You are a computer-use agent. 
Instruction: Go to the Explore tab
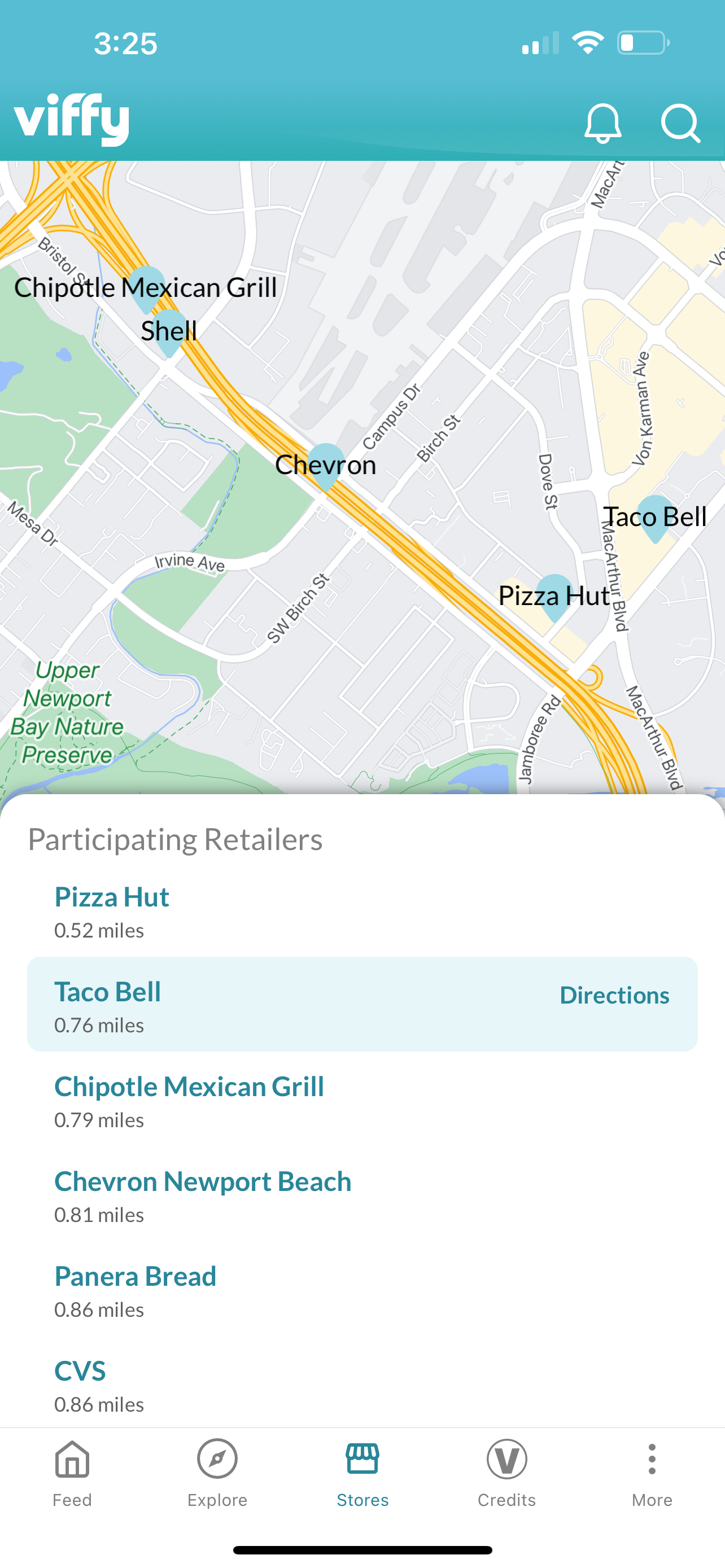coord(217,1473)
